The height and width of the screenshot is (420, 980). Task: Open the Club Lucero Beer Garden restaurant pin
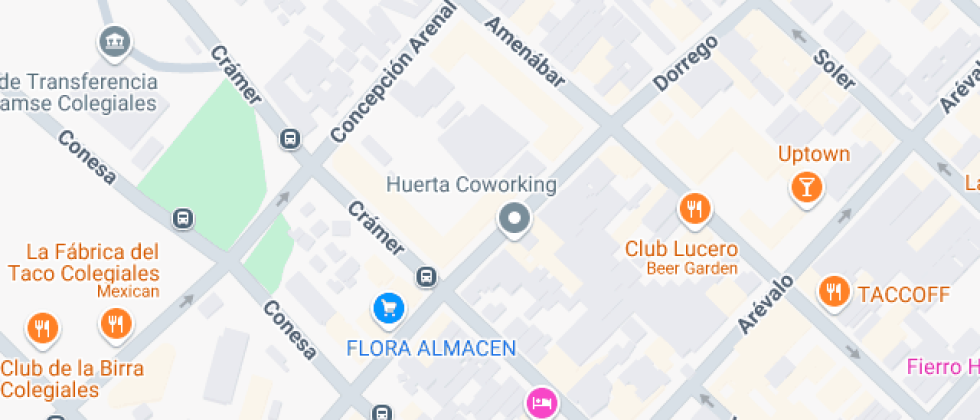coord(693,210)
